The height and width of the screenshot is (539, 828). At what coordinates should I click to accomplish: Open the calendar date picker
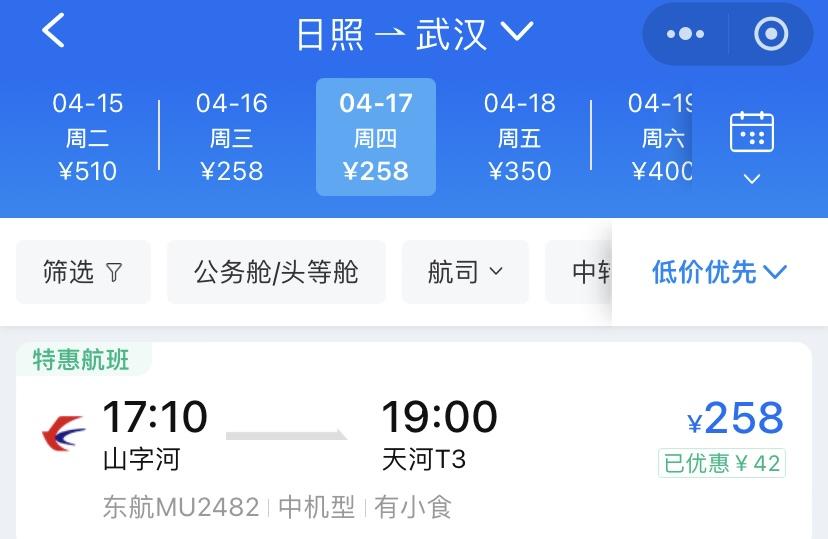[x=752, y=143]
